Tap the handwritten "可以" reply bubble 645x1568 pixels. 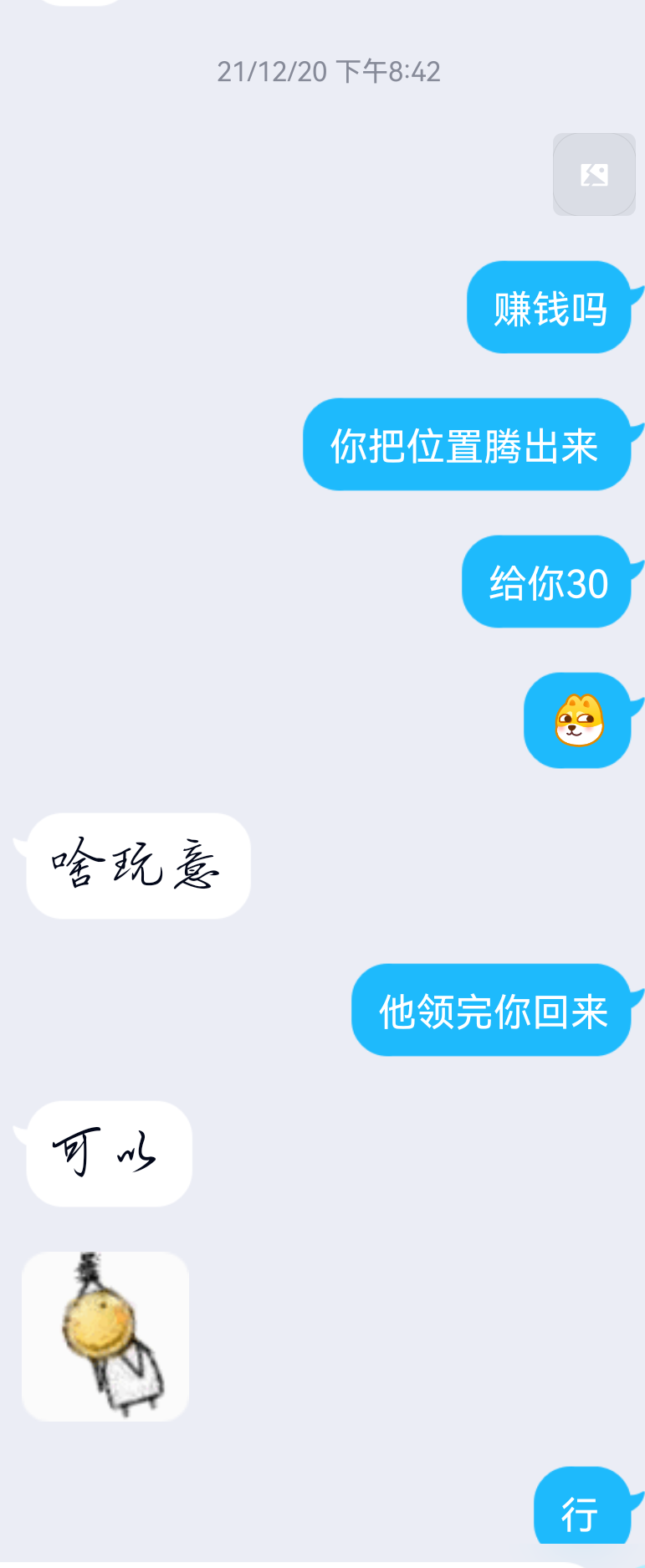(107, 1153)
